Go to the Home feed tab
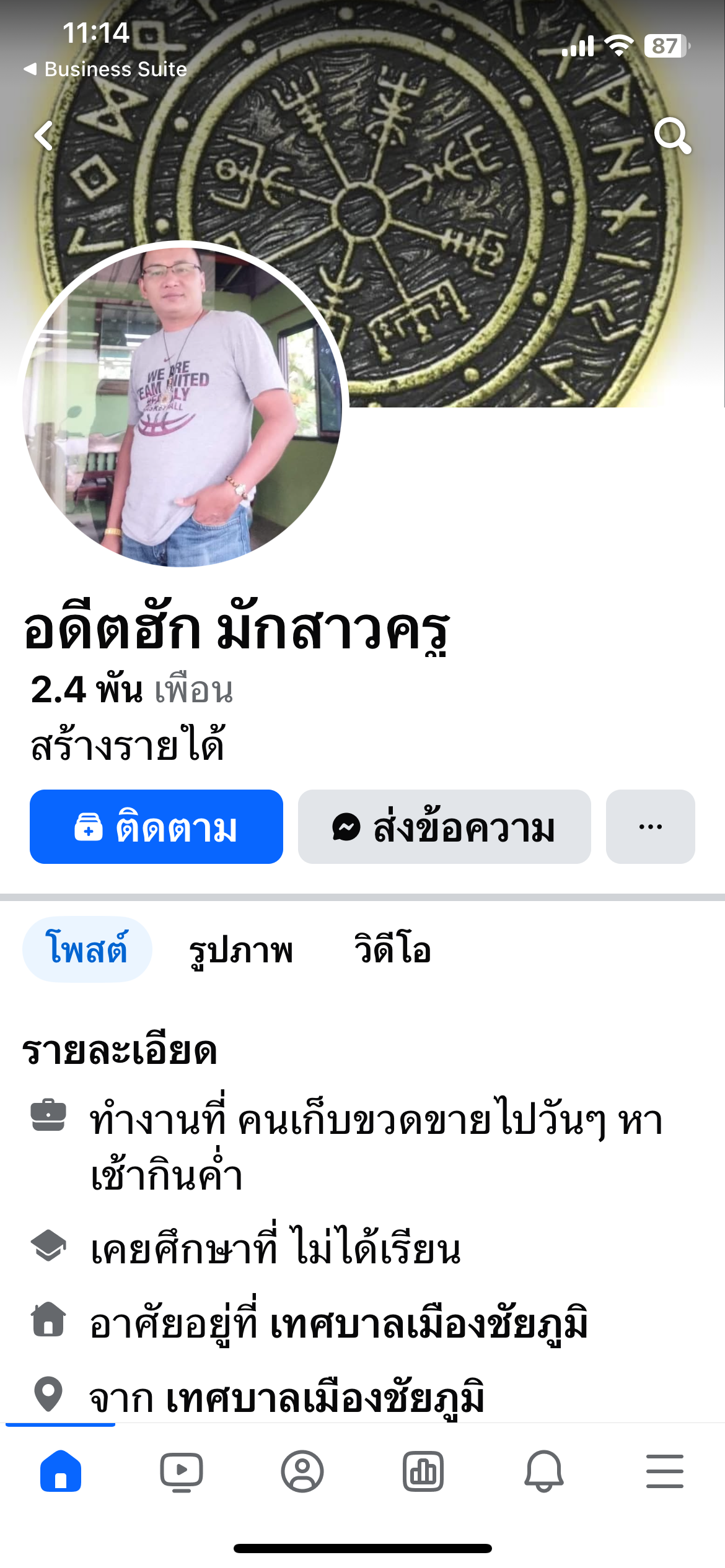Image resolution: width=725 pixels, height=1568 pixels. click(x=61, y=1471)
